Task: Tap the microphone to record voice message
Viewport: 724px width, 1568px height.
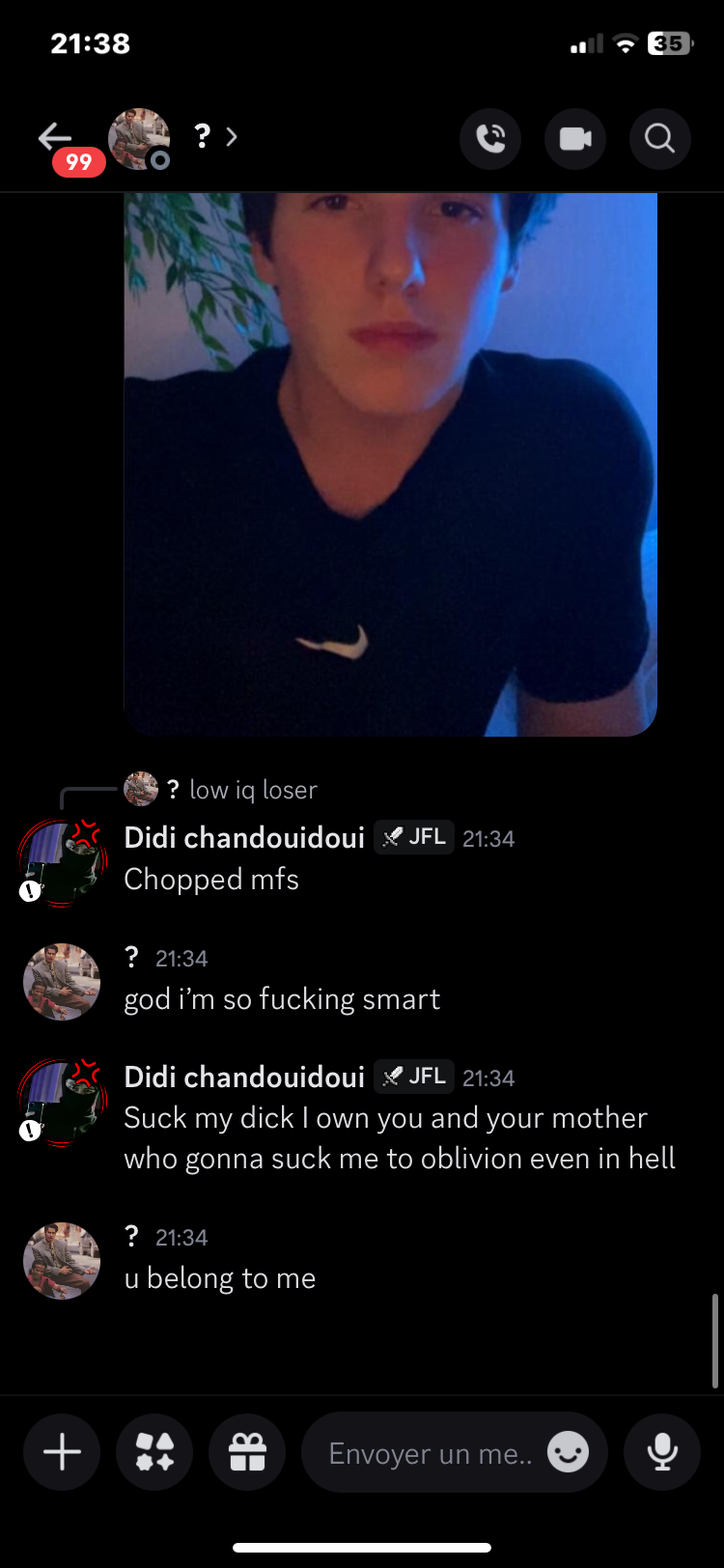Action: click(x=662, y=1452)
